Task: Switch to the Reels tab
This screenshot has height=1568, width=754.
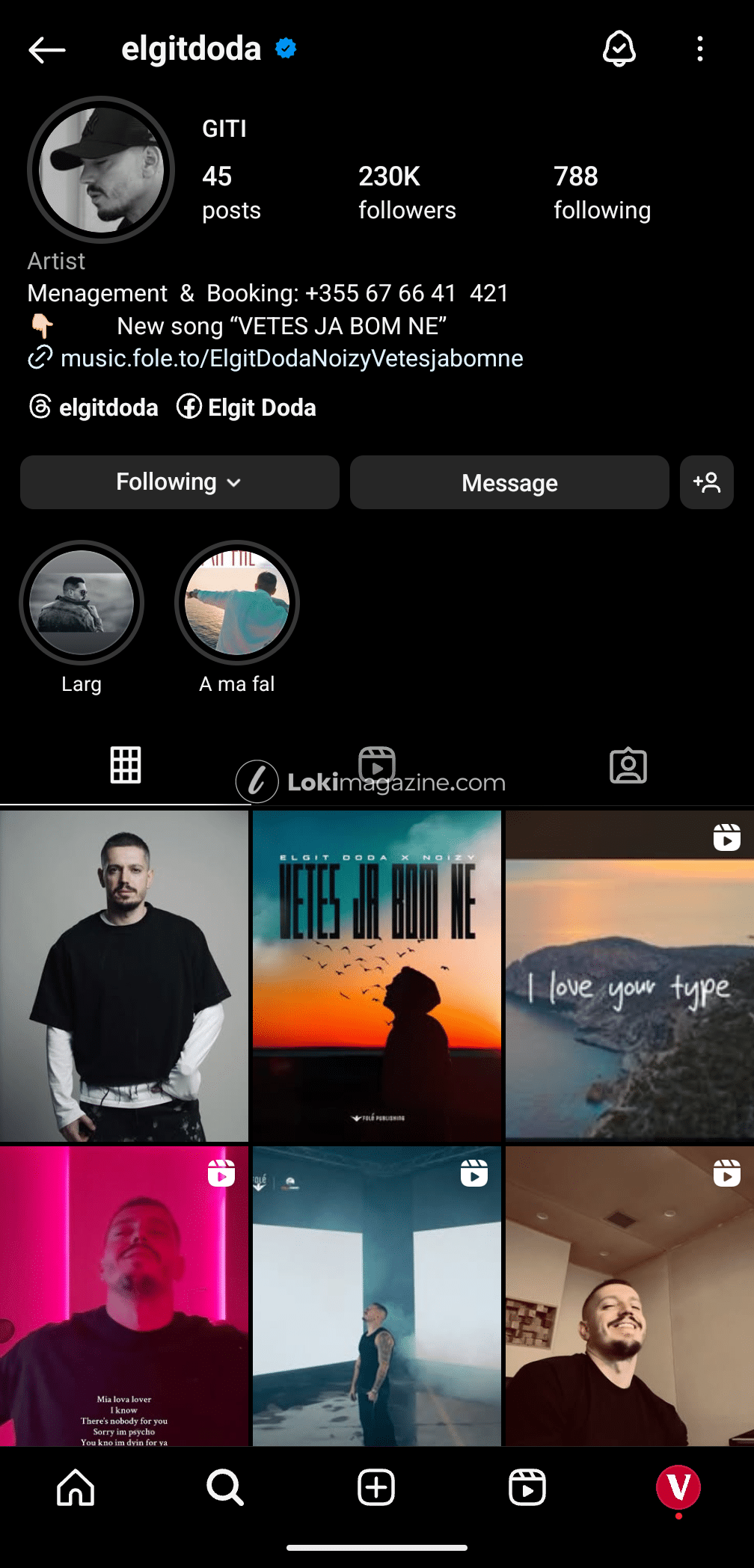Action: 377,765
